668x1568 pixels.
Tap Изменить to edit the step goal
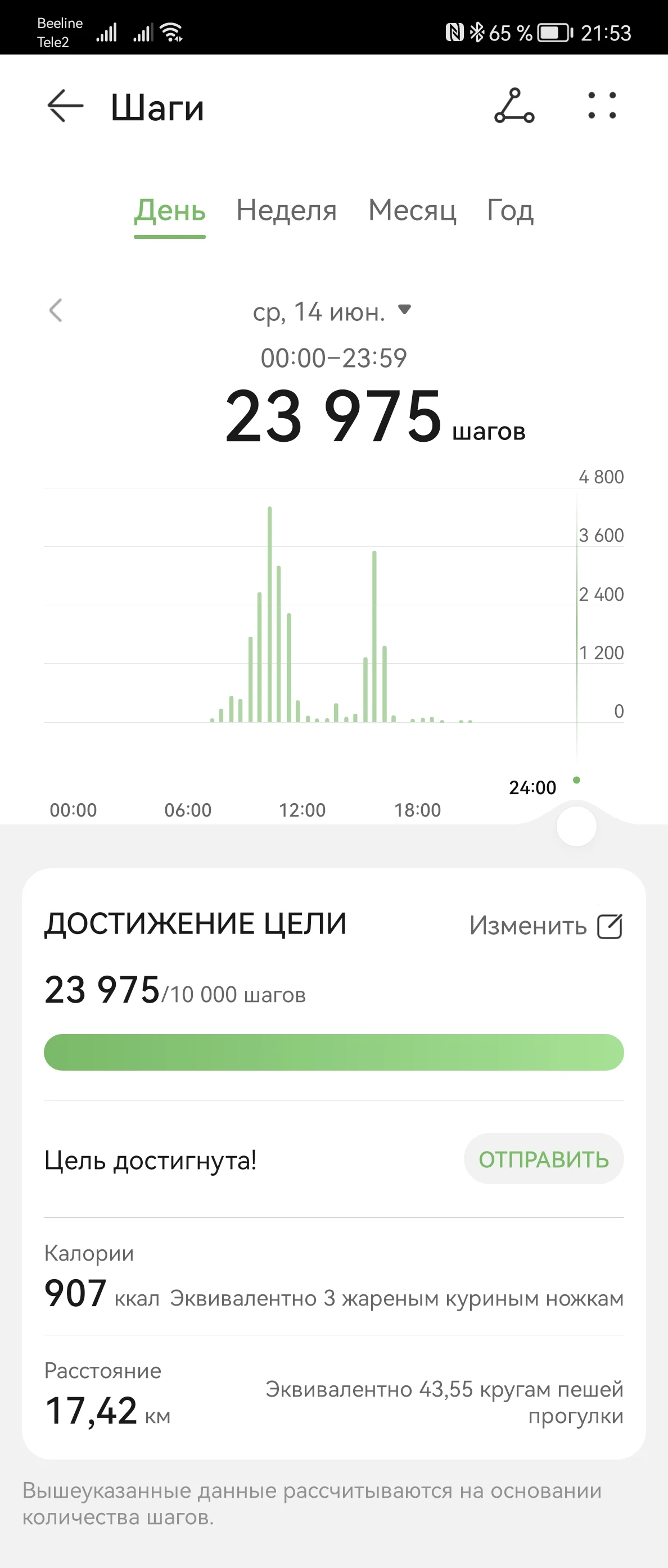[x=545, y=926]
